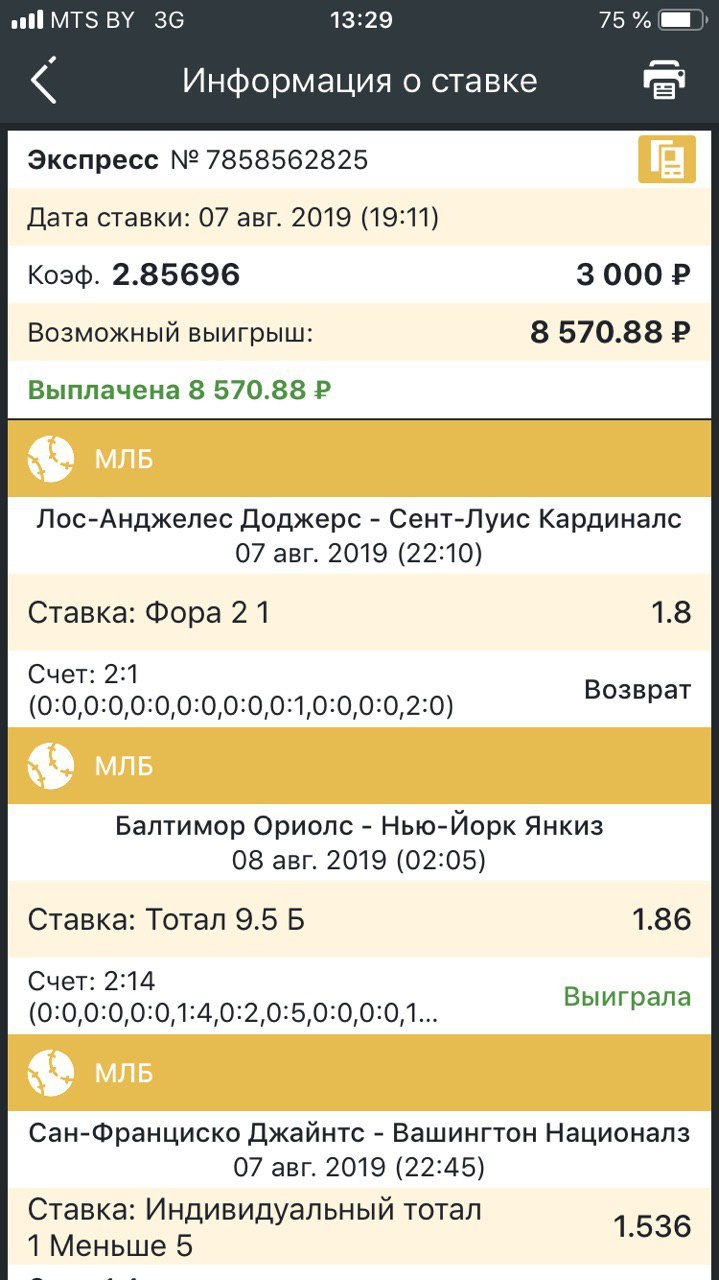The height and width of the screenshot is (1280, 719).
Task: Go back using the top-left arrow
Action: [x=44, y=80]
